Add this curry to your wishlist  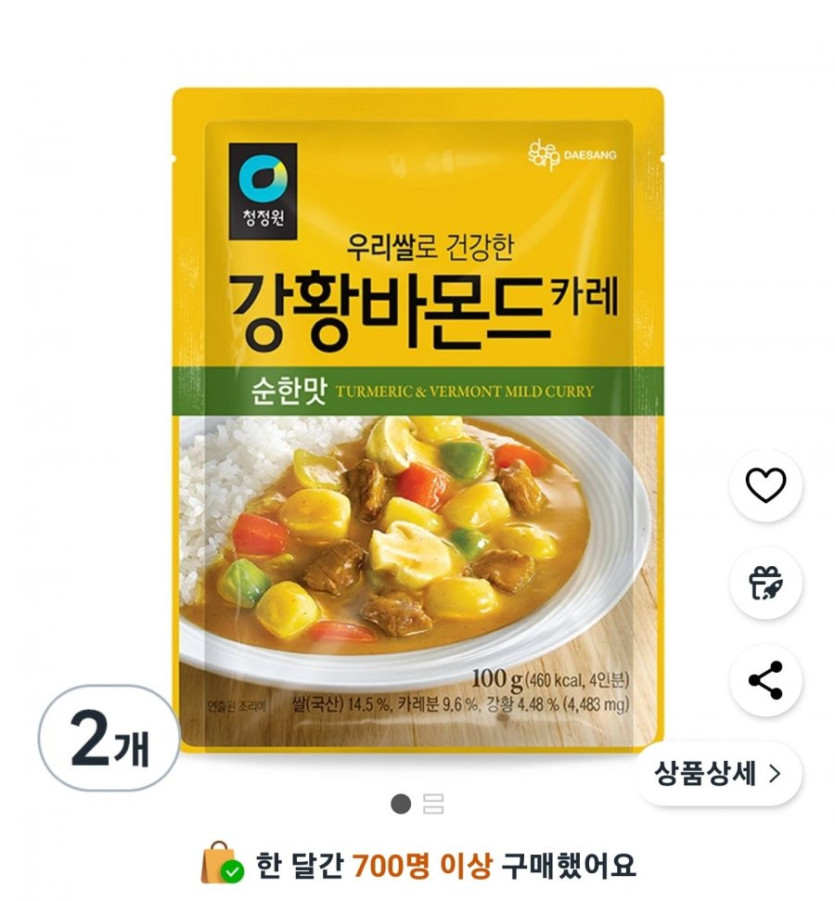coord(766,485)
